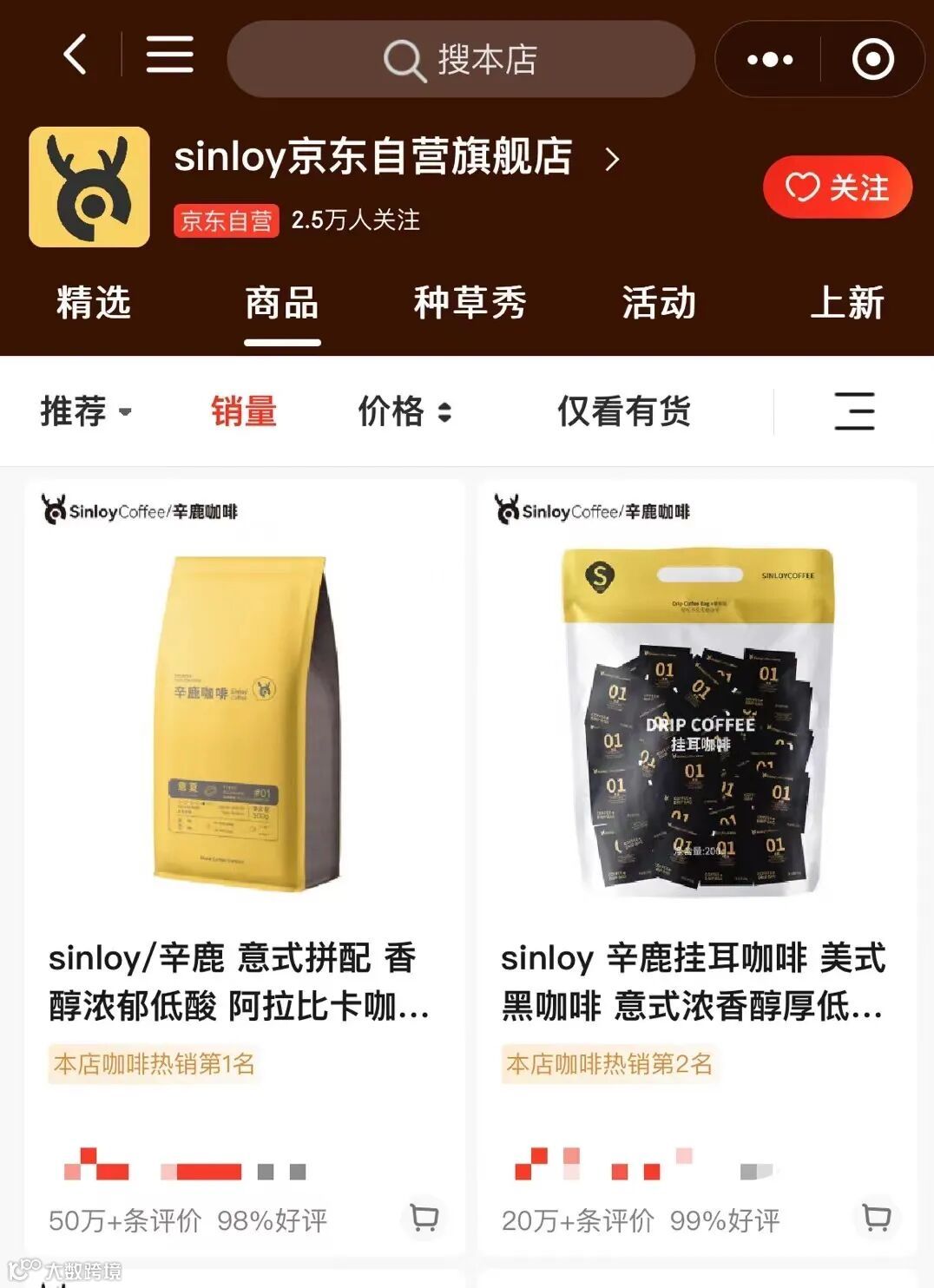Add the 意式拼配 coffee beans to cart
The width and height of the screenshot is (934, 1288).
pos(424,1217)
